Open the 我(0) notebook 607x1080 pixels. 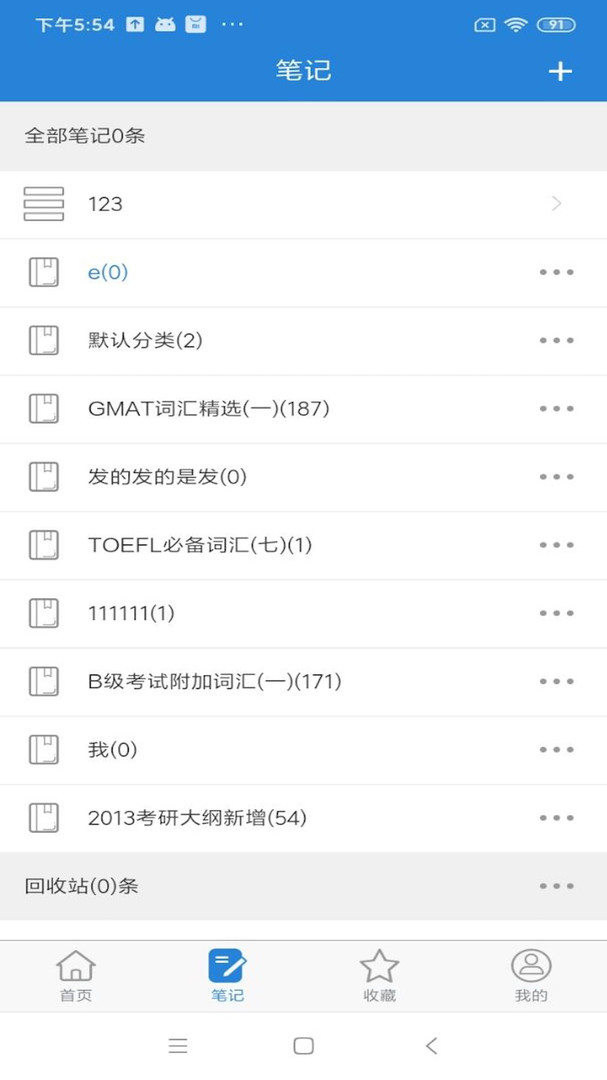coord(112,749)
